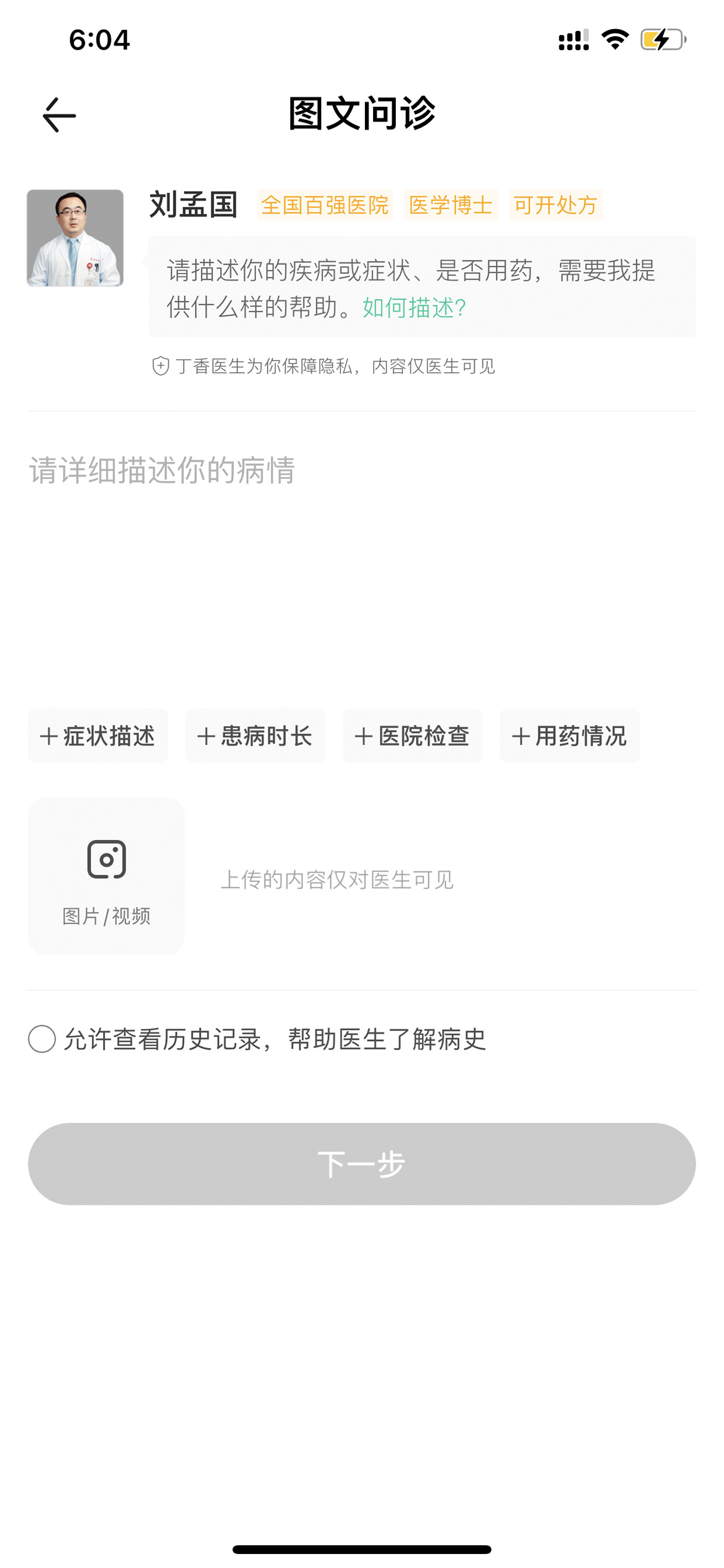The width and height of the screenshot is (724, 1568).
Task: Go back using the top-left arrow
Action: pos(59,115)
